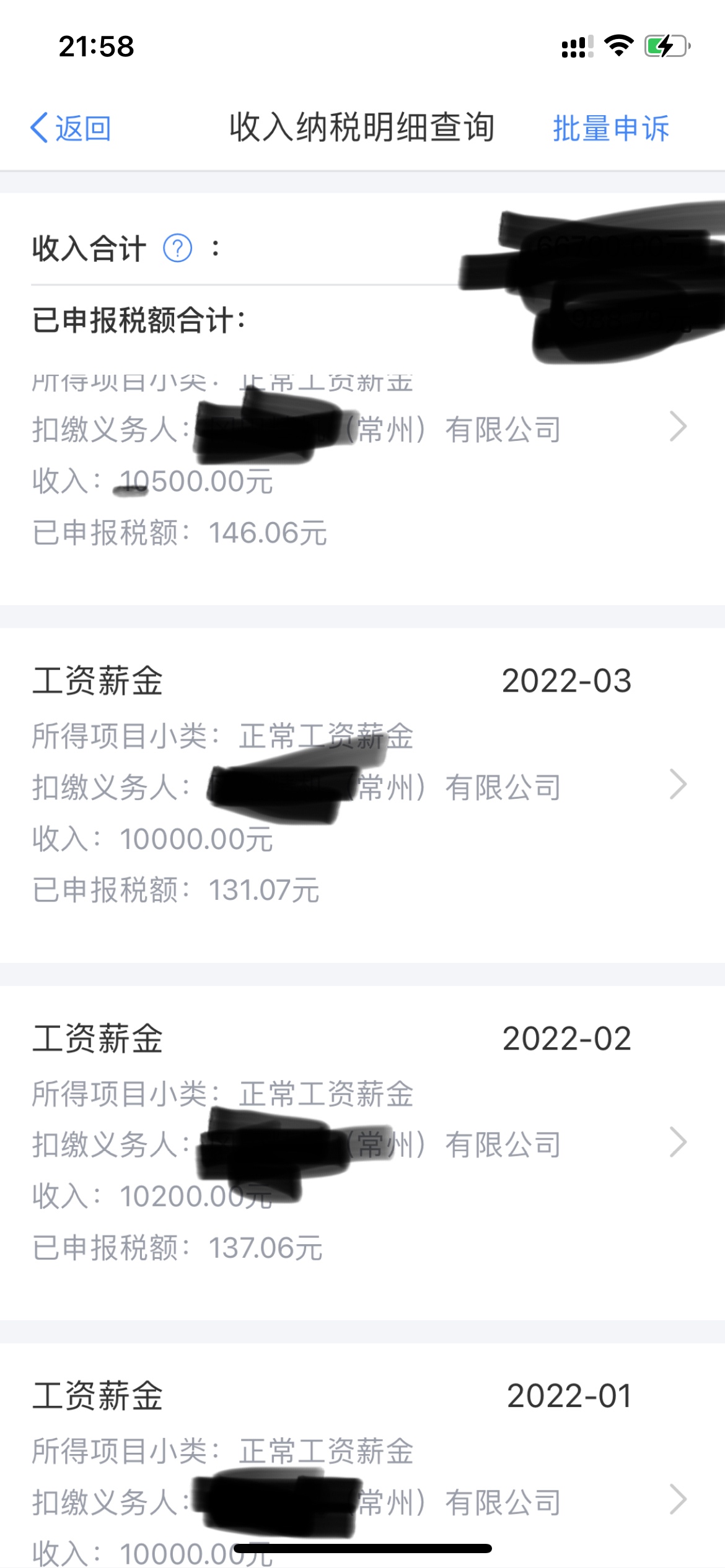This screenshot has height=1568, width=725.
Task: View details of the 2022-02 工资薪金 record
Action: click(362, 1152)
